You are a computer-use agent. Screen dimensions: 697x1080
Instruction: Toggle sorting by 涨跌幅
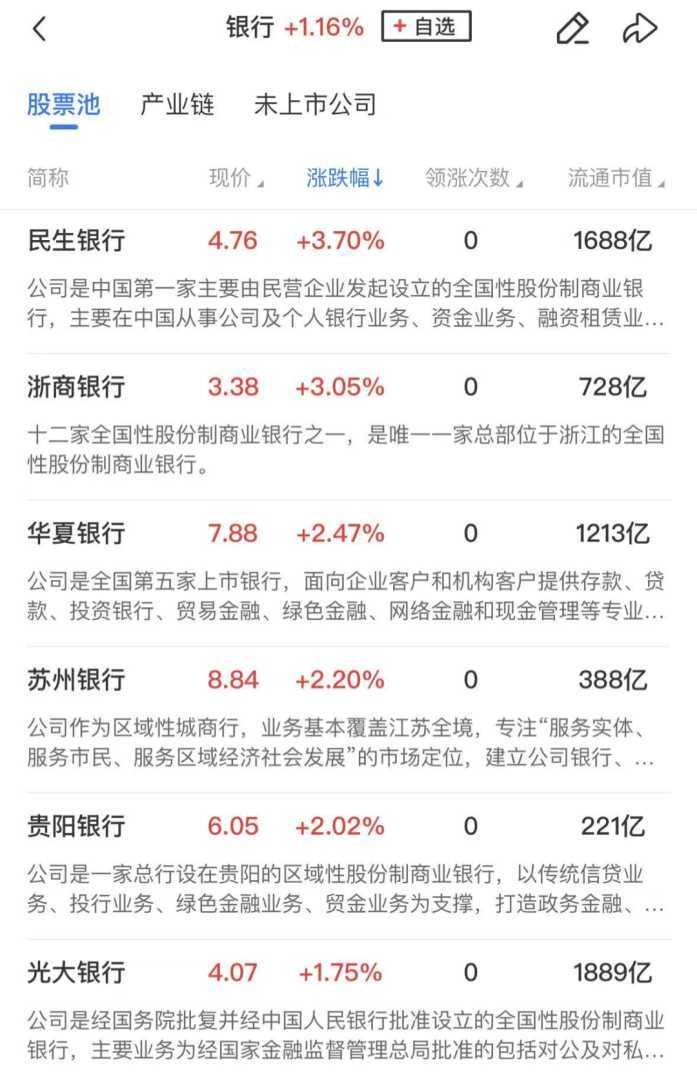tap(345, 178)
